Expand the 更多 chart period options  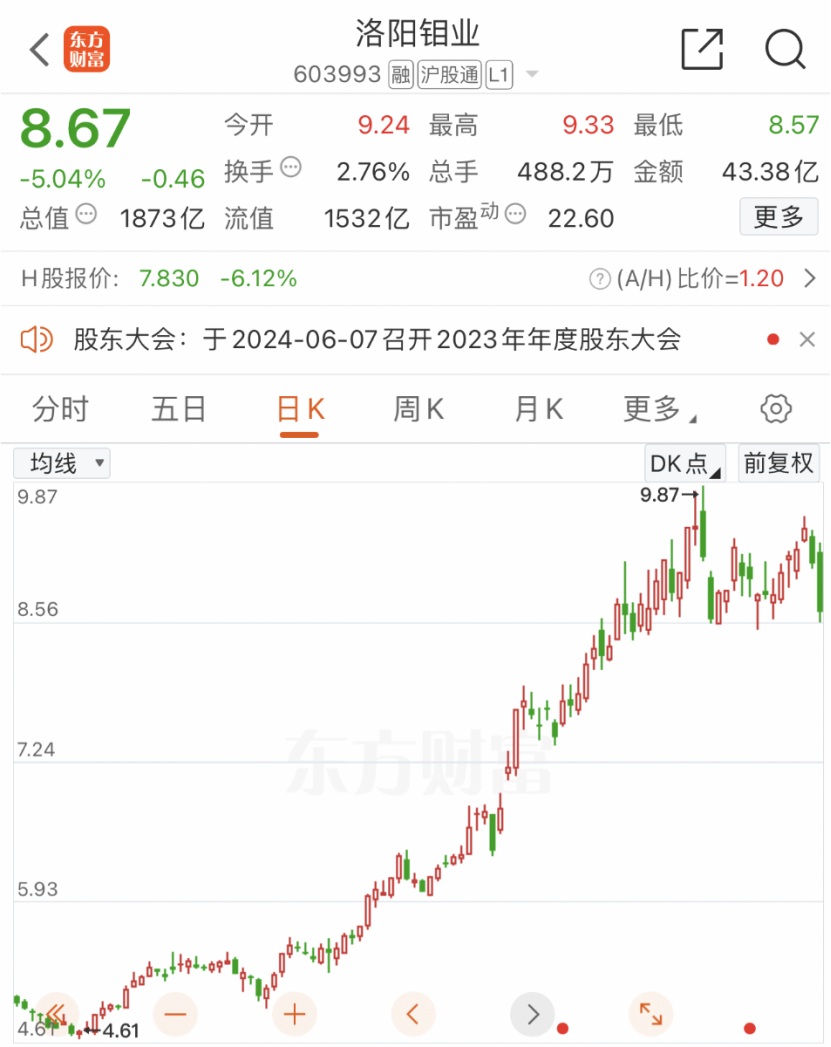click(659, 409)
